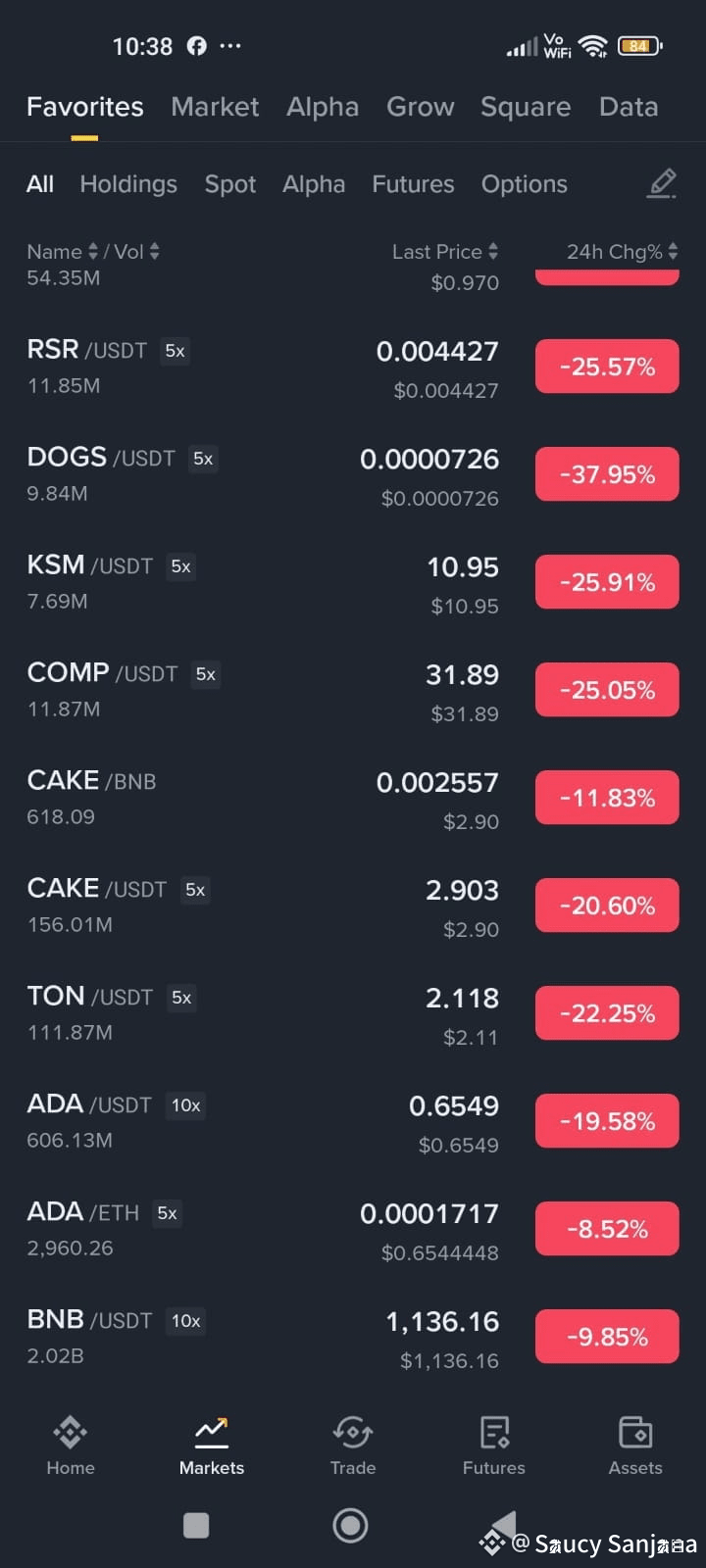This screenshot has width=706, height=1568.
Task: Open the edit favorites pencil icon
Action: 662,183
